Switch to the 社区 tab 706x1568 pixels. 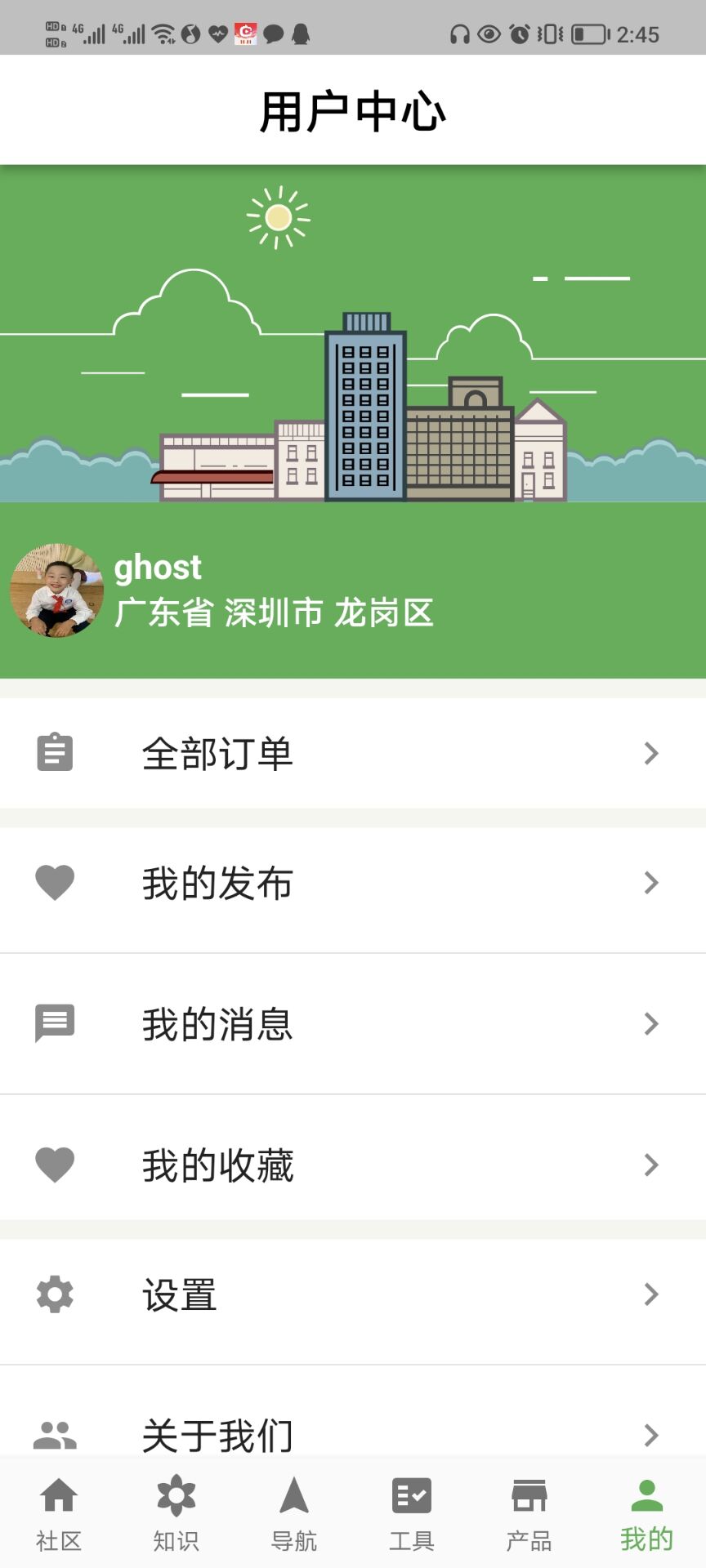point(59,1514)
